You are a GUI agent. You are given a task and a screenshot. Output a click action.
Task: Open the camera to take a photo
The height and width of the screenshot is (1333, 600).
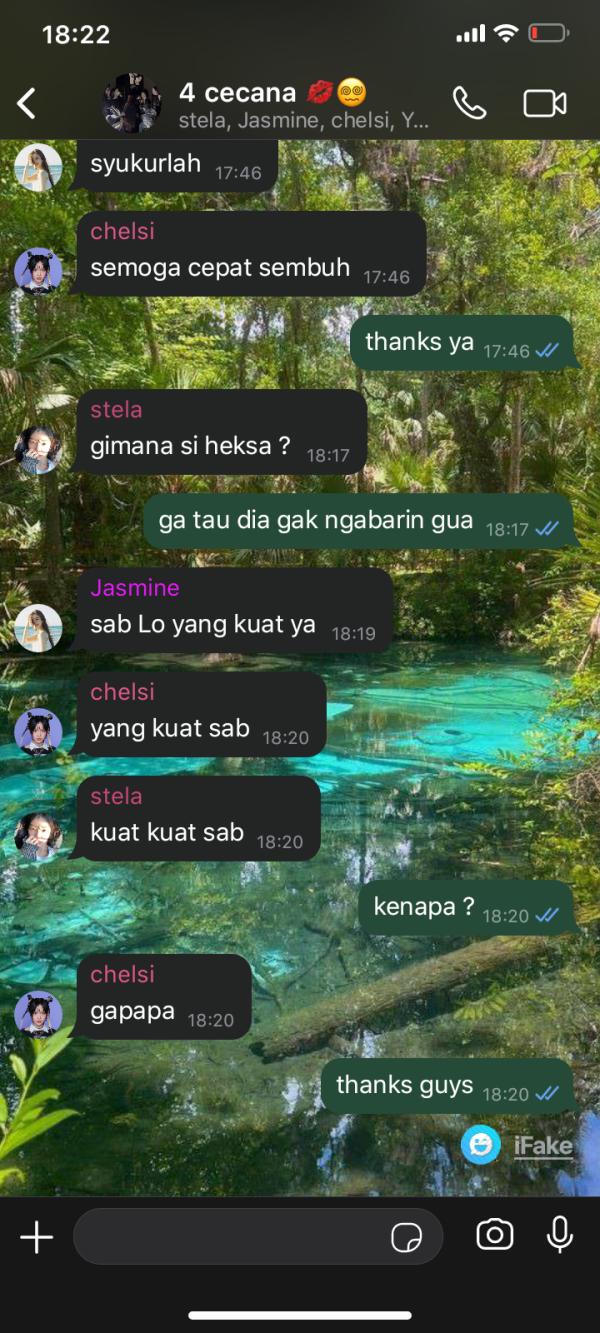click(x=495, y=1236)
